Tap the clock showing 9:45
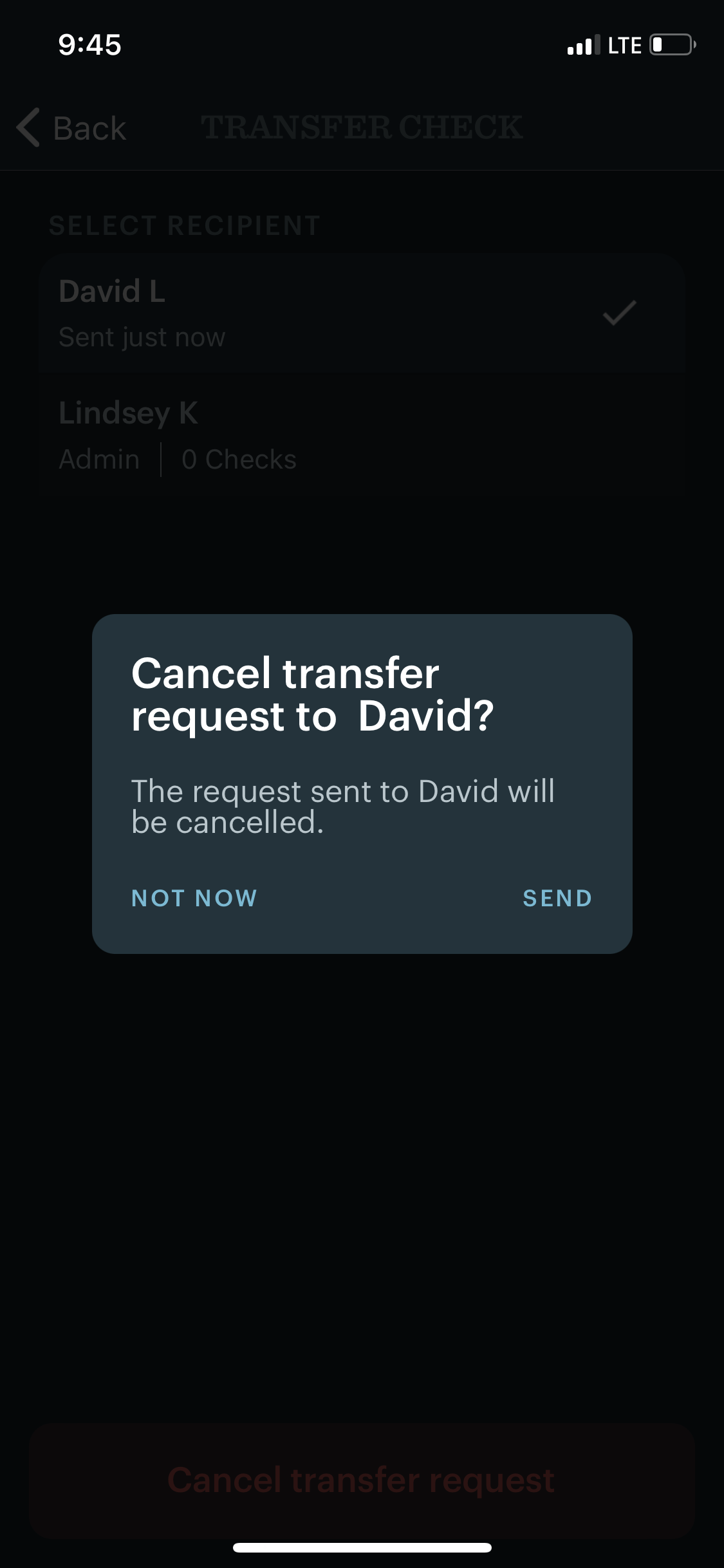724x1568 pixels. (x=89, y=45)
